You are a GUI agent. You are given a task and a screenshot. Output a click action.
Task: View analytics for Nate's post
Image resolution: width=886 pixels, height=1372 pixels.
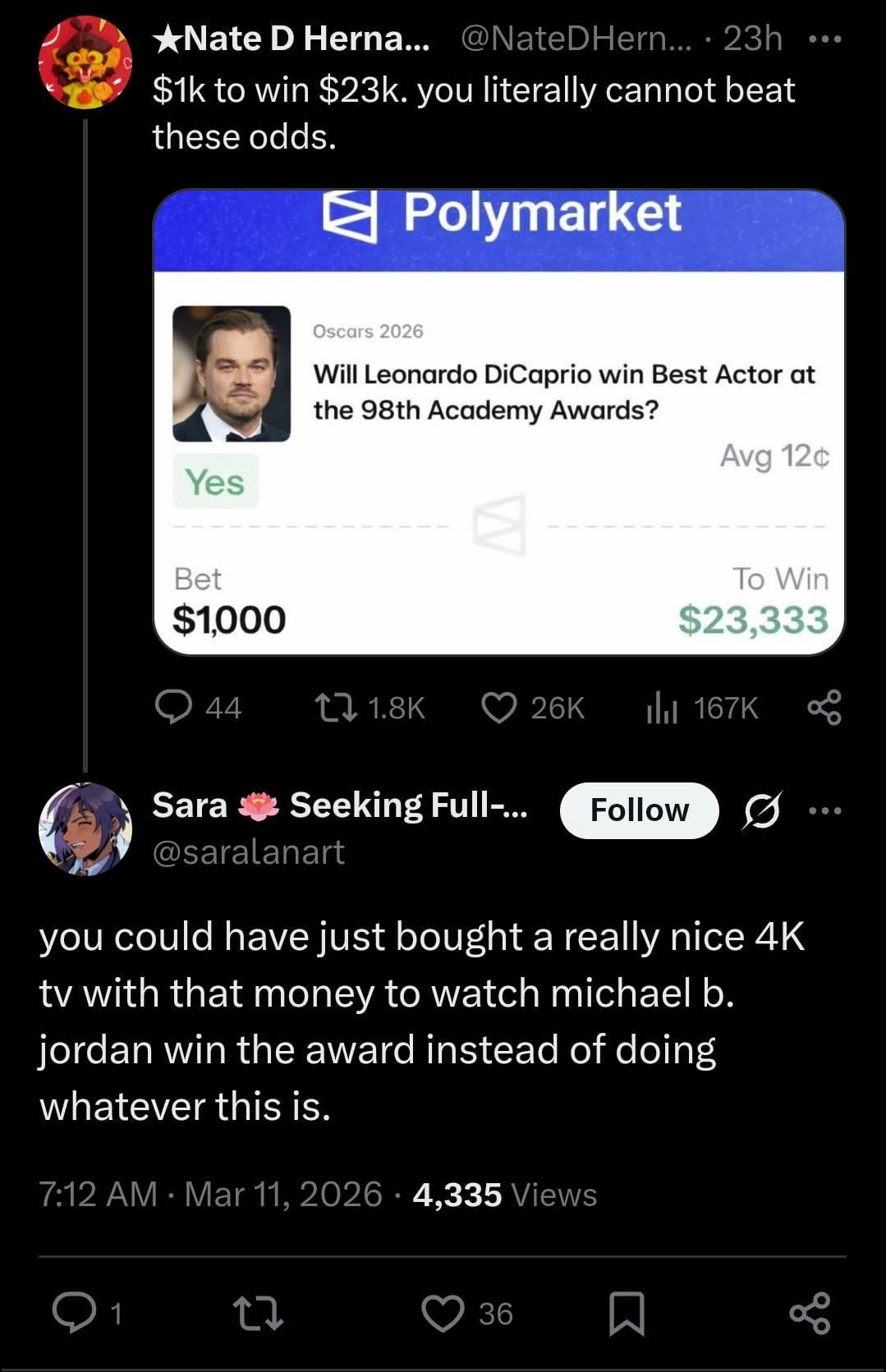(661, 707)
